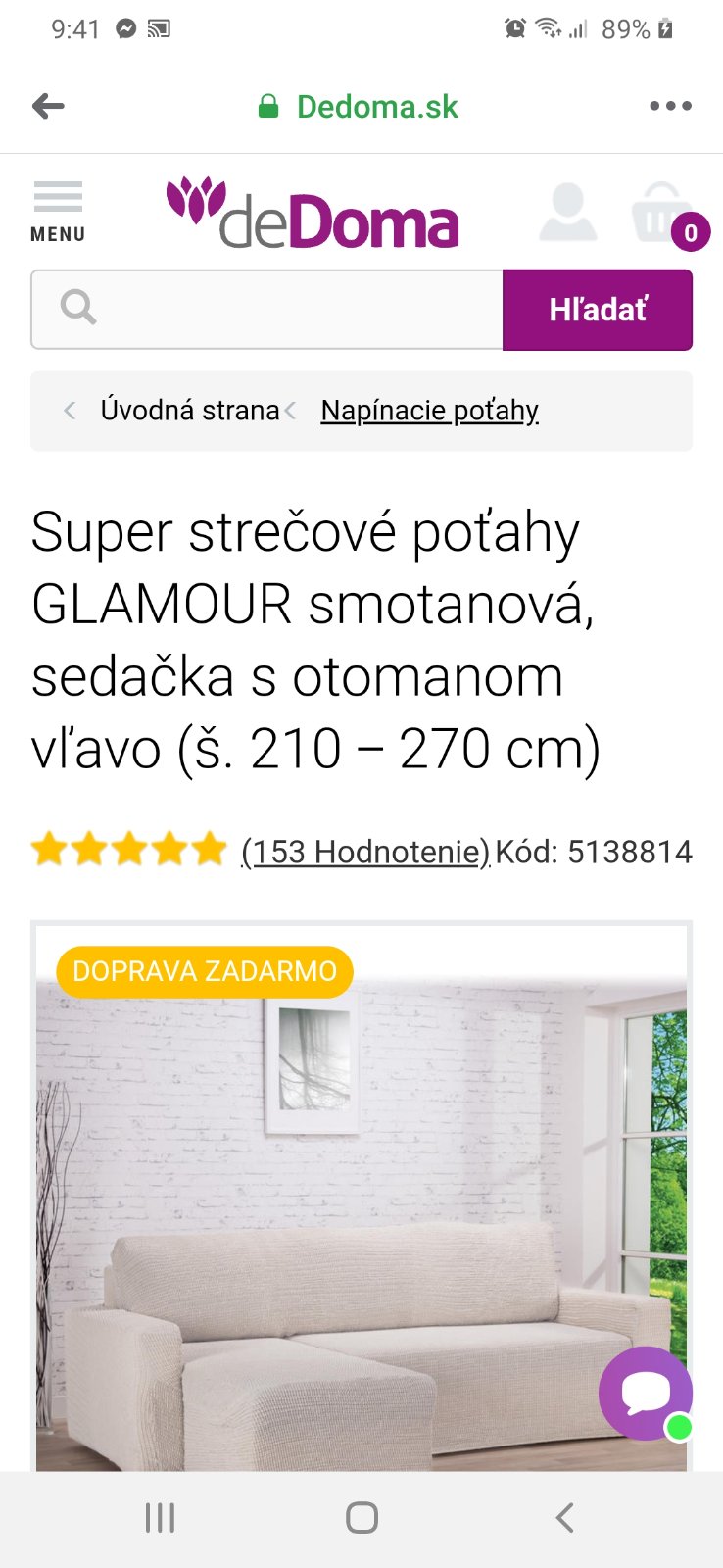Go to Úvodná strana breadcrumb
This screenshot has width=723, height=1568.
click(x=189, y=411)
